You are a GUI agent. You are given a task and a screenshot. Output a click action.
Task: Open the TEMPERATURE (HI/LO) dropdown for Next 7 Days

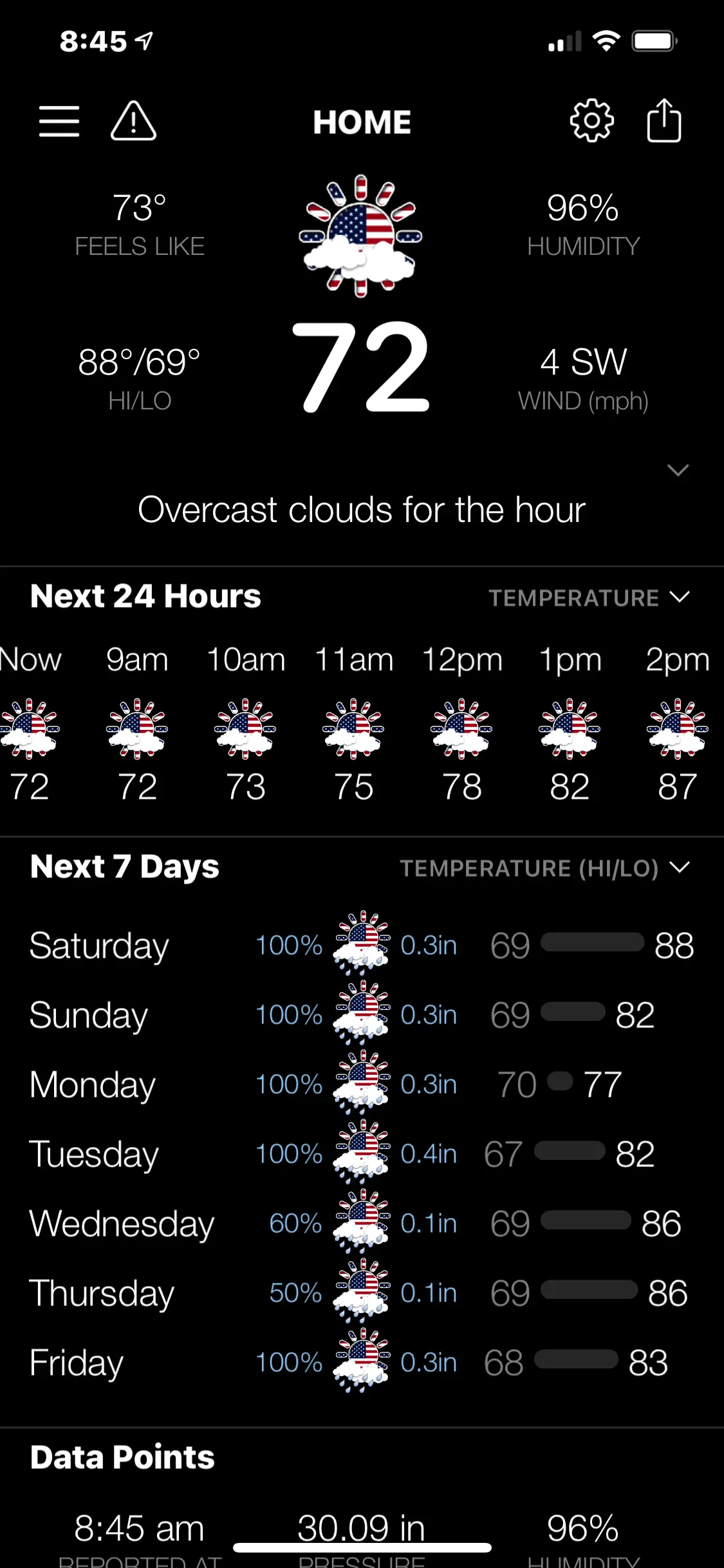click(544, 868)
